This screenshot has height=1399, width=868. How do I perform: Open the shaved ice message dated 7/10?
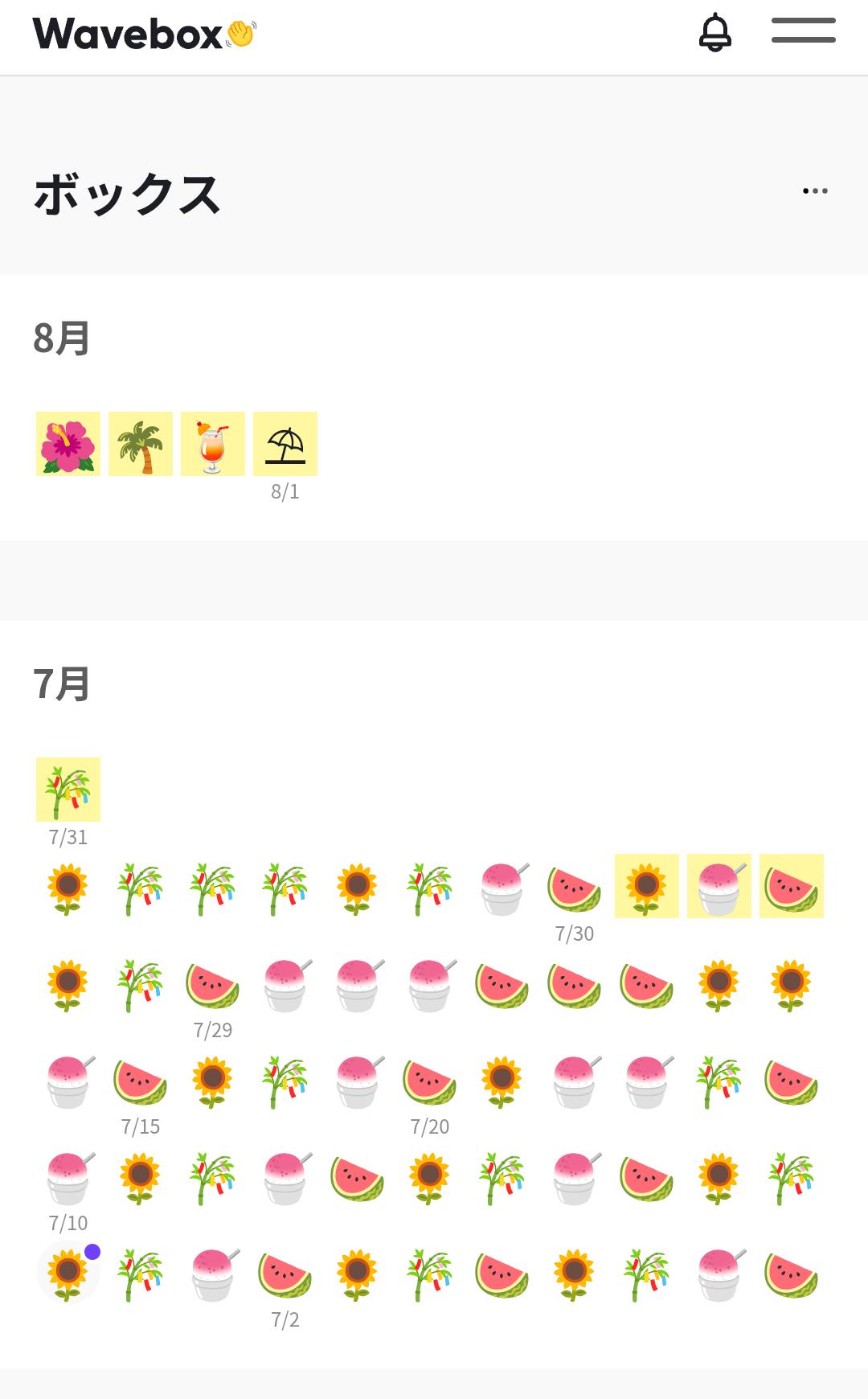(68, 1175)
